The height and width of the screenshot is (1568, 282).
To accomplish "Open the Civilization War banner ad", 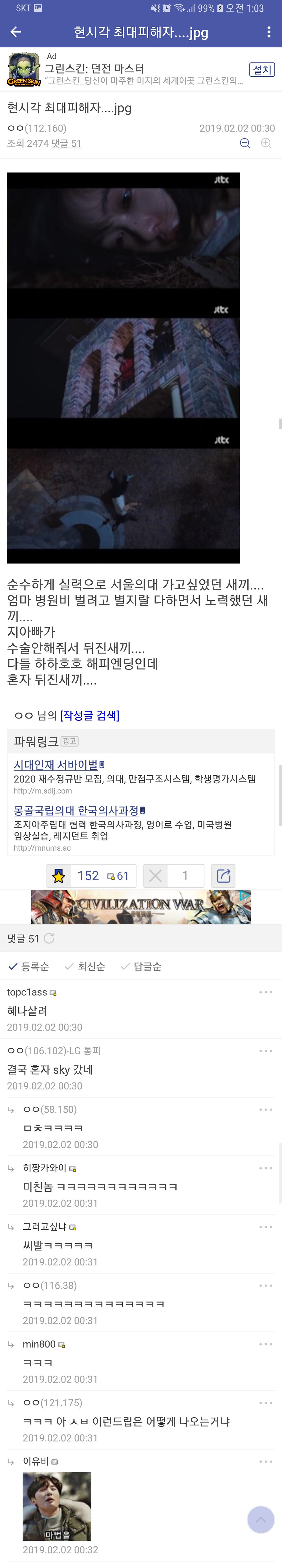I will [141, 907].
